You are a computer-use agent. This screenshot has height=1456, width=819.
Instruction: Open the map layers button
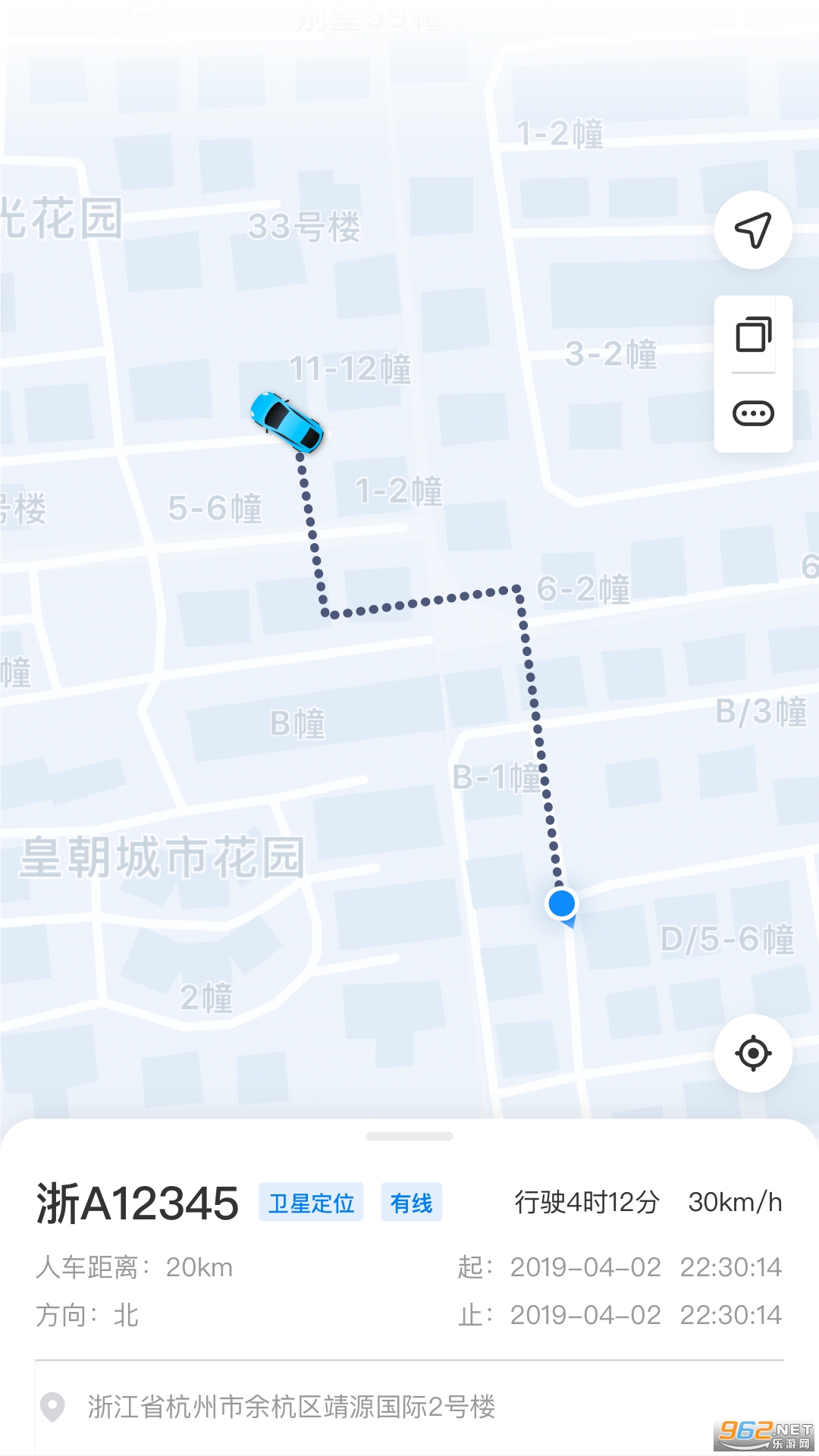click(x=753, y=334)
